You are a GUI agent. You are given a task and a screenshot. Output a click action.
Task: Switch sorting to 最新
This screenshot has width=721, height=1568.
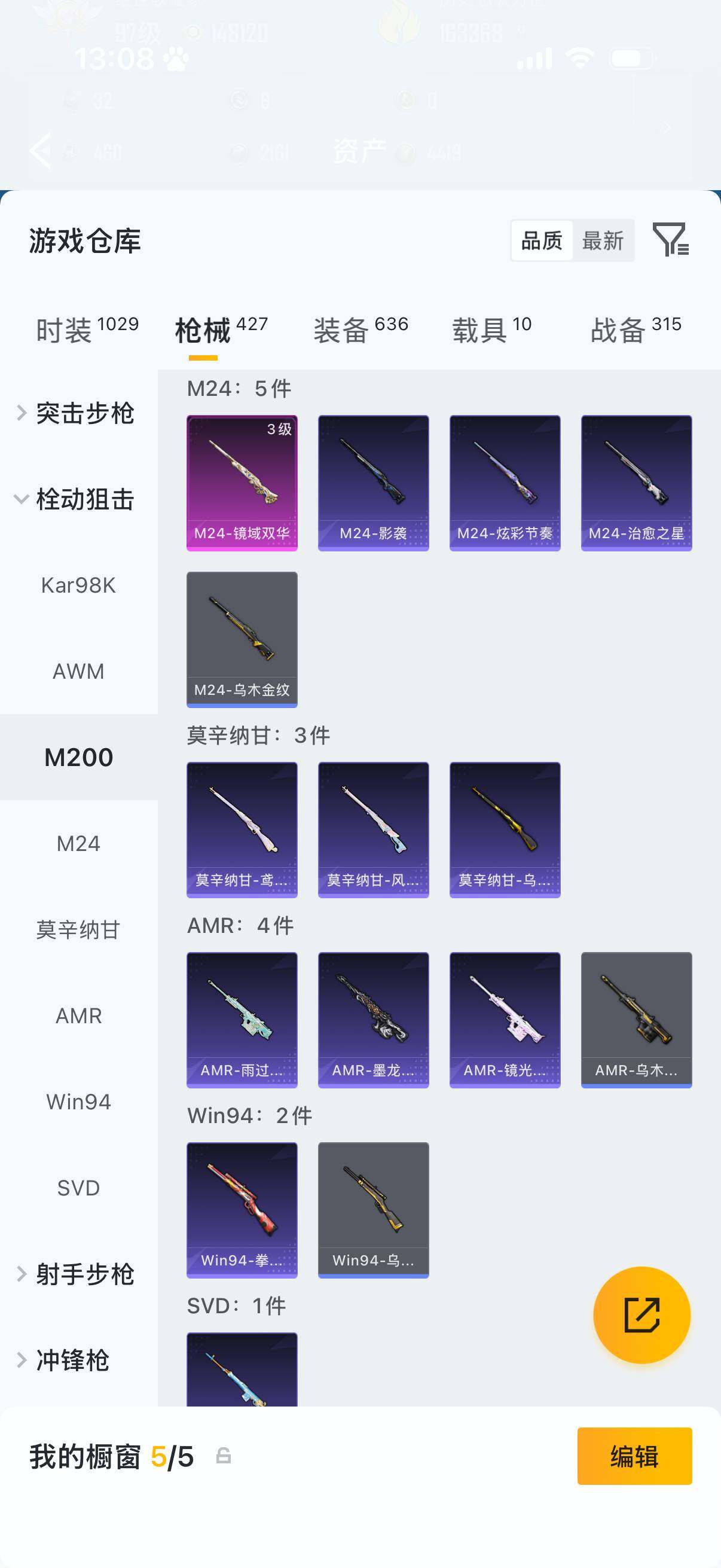pos(603,241)
